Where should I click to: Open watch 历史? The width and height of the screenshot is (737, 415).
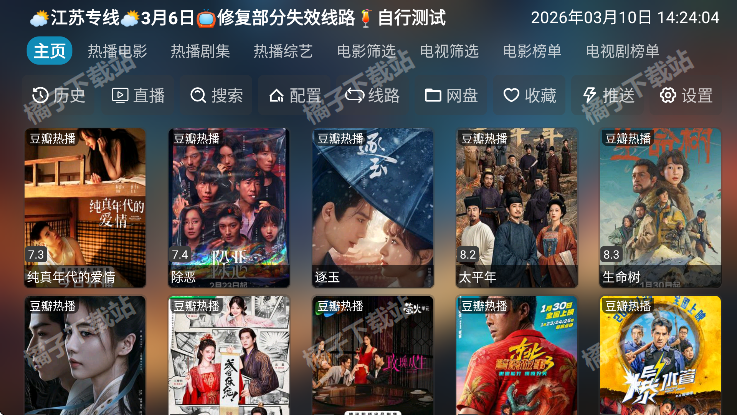pos(59,96)
